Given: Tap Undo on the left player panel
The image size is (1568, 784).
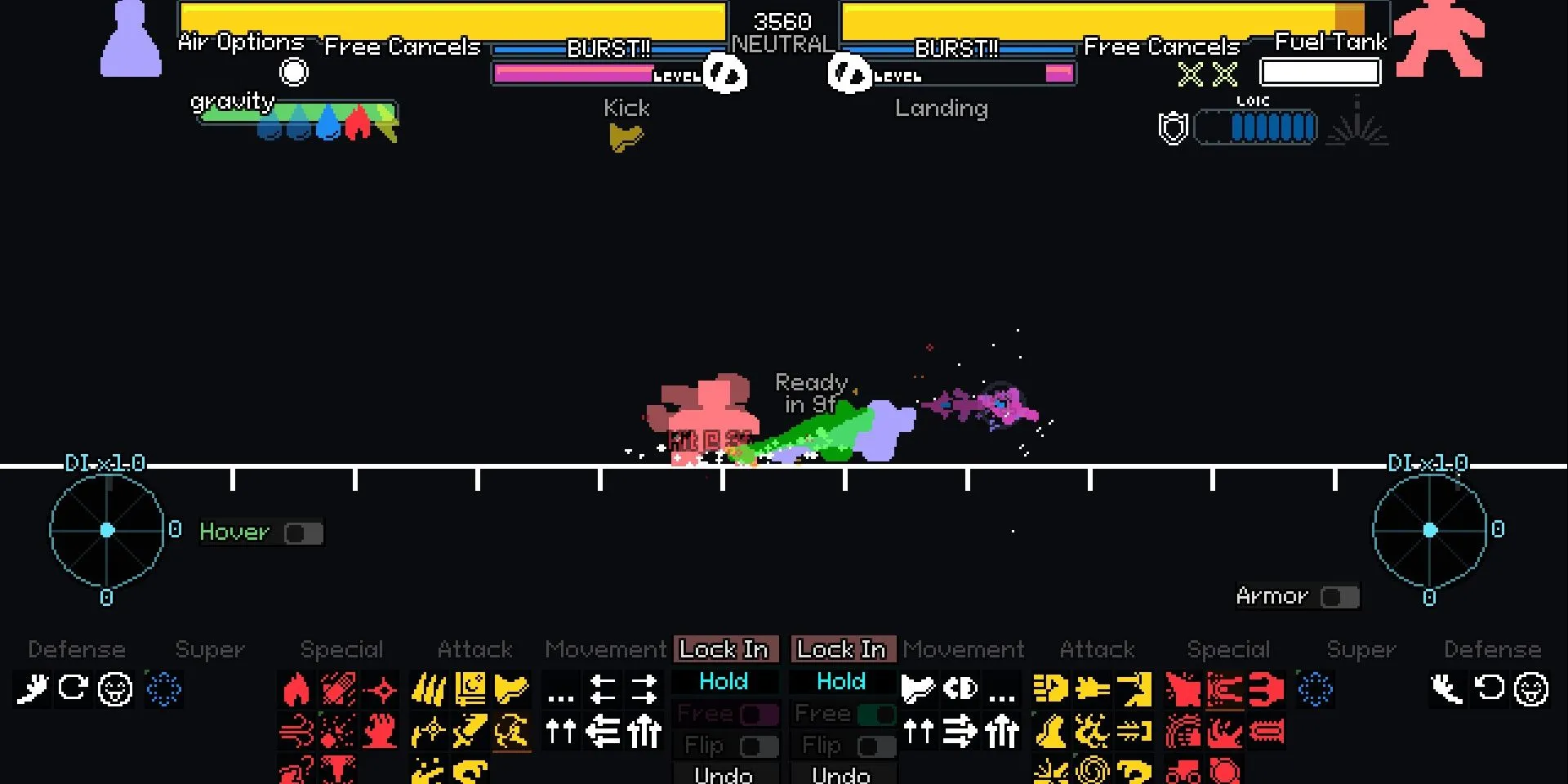Looking at the screenshot, I should tap(724, 774).
